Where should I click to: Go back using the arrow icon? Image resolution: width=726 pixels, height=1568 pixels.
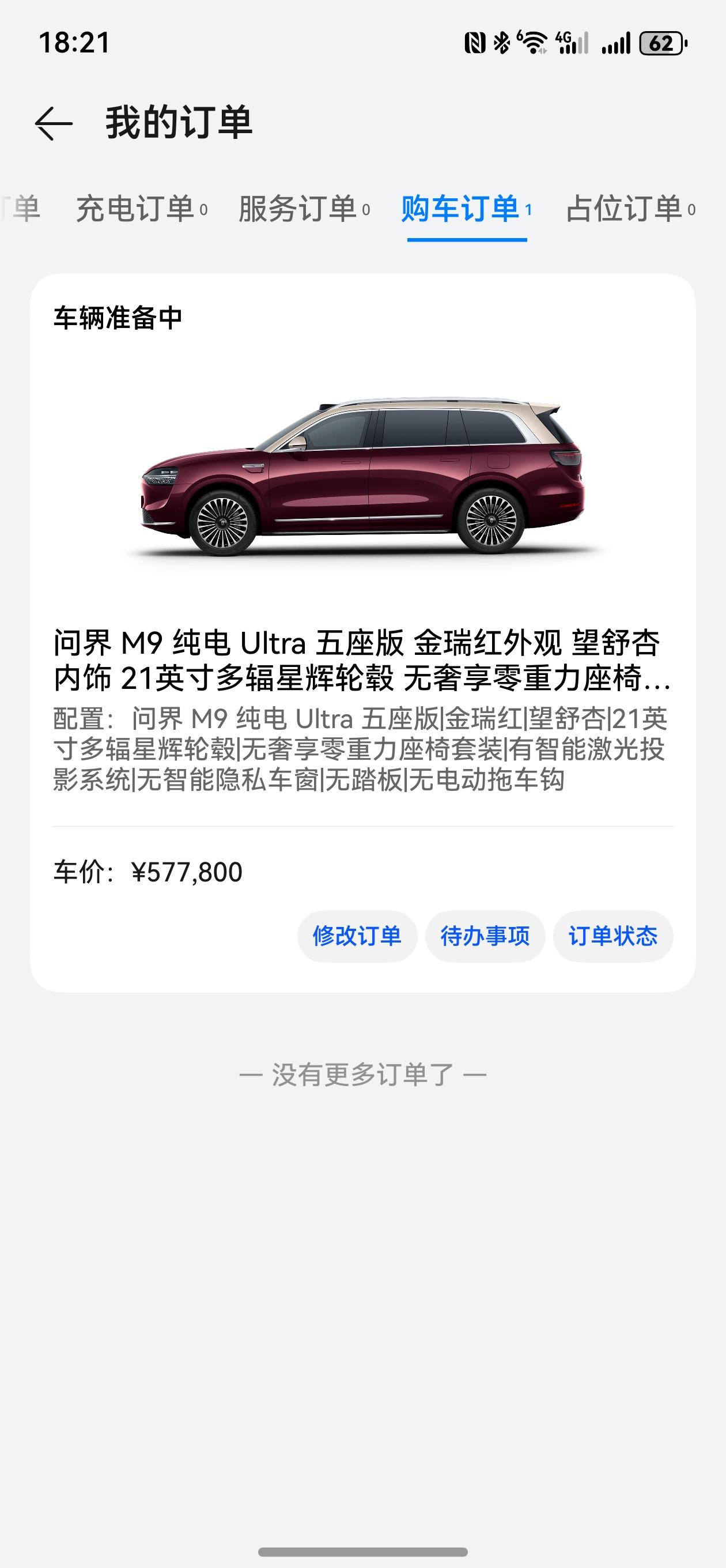tap(54, 123)
